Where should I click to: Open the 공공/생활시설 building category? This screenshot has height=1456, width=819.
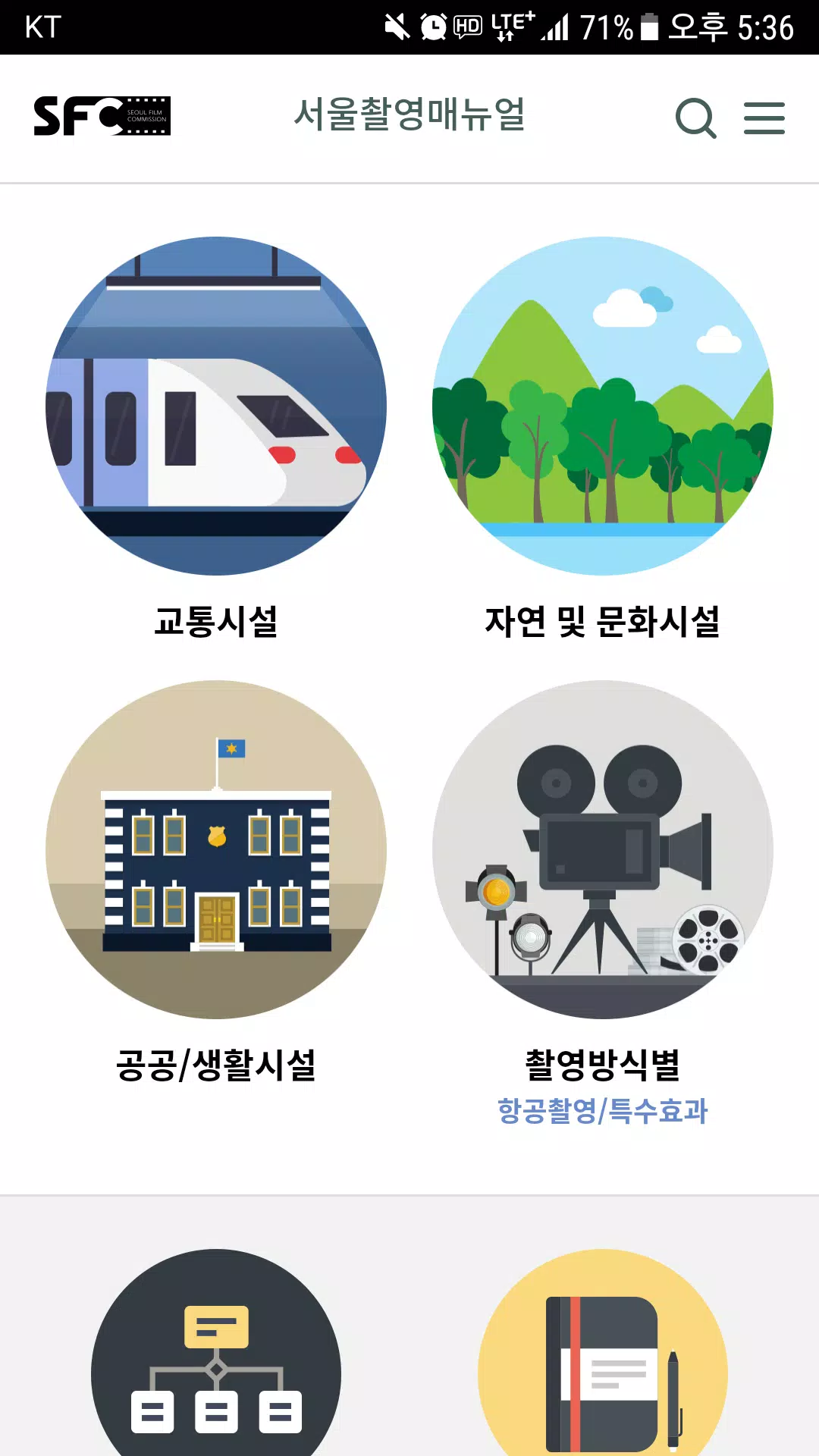pyautogui.click(x=216, y=849)
